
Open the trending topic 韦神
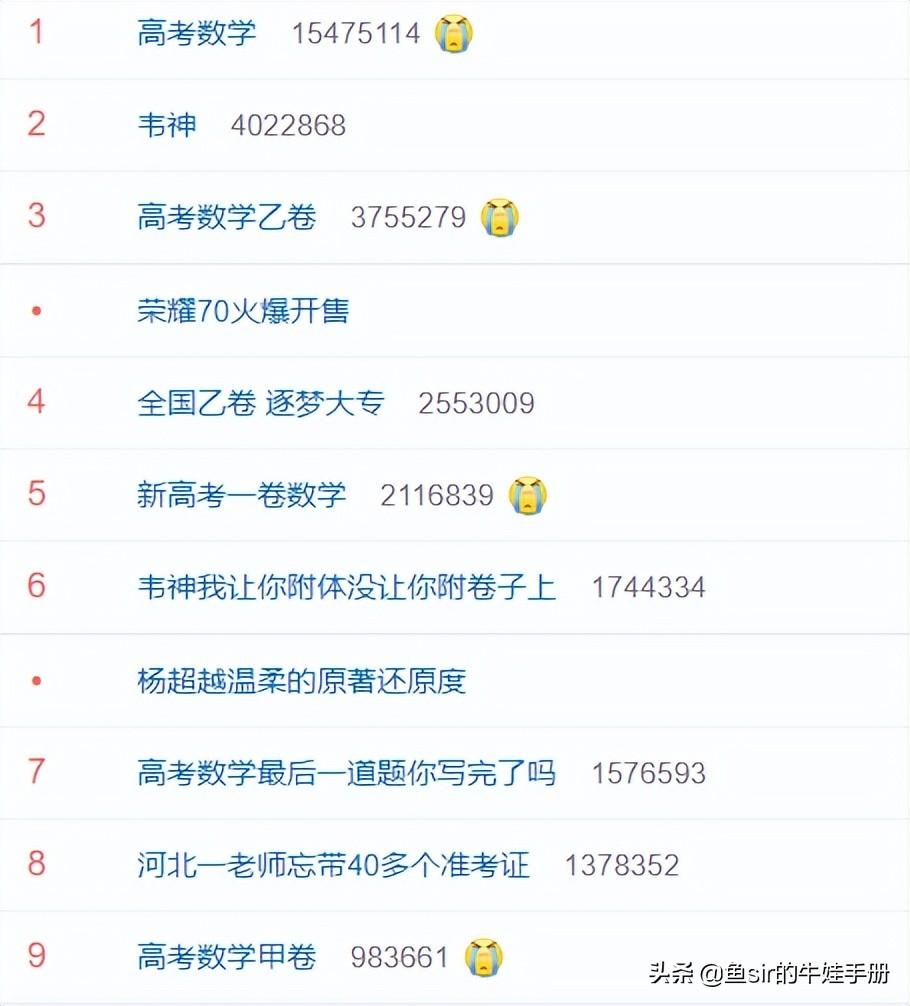coord(167,125)
